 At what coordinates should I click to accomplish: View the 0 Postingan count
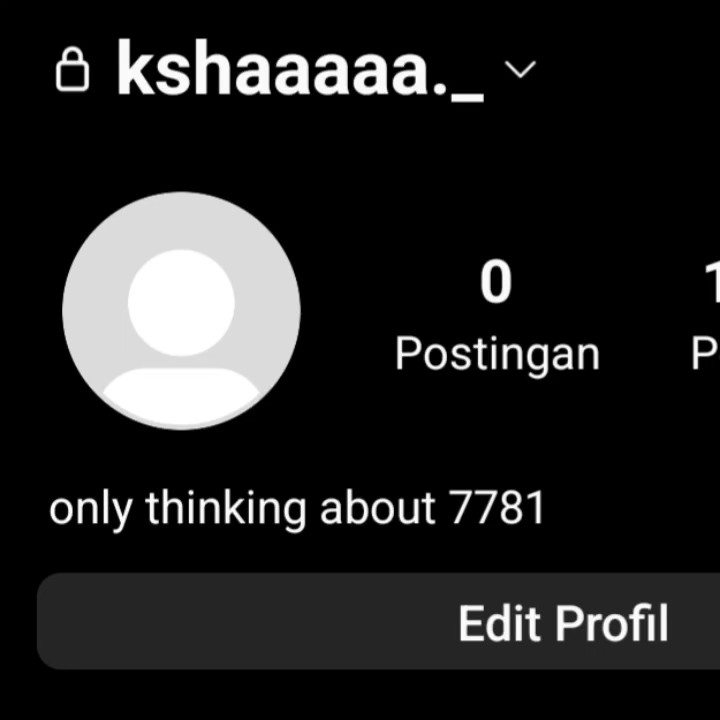point(497,315)
